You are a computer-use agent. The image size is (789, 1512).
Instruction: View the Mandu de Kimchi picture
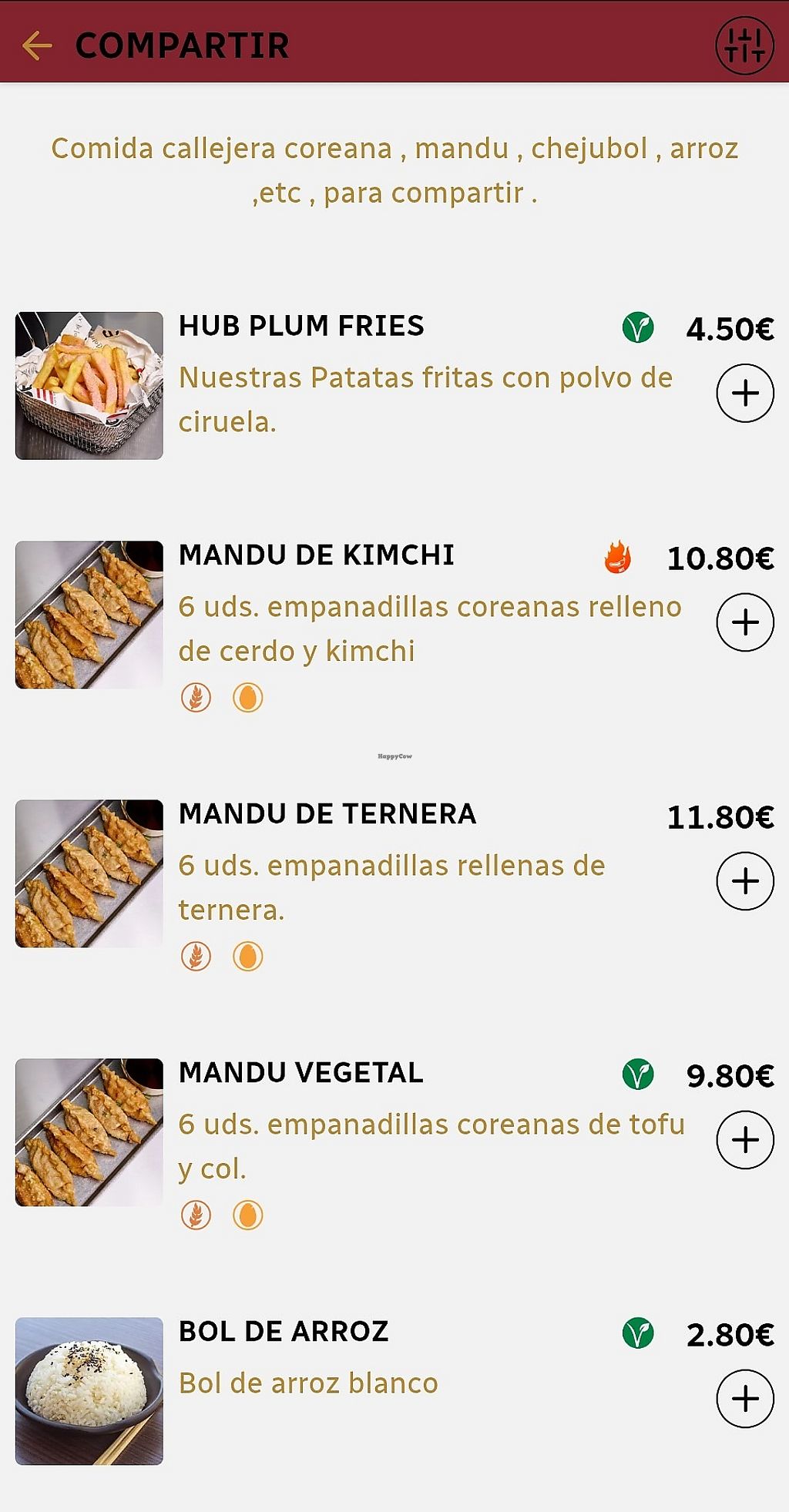click(x=89, y=615)
